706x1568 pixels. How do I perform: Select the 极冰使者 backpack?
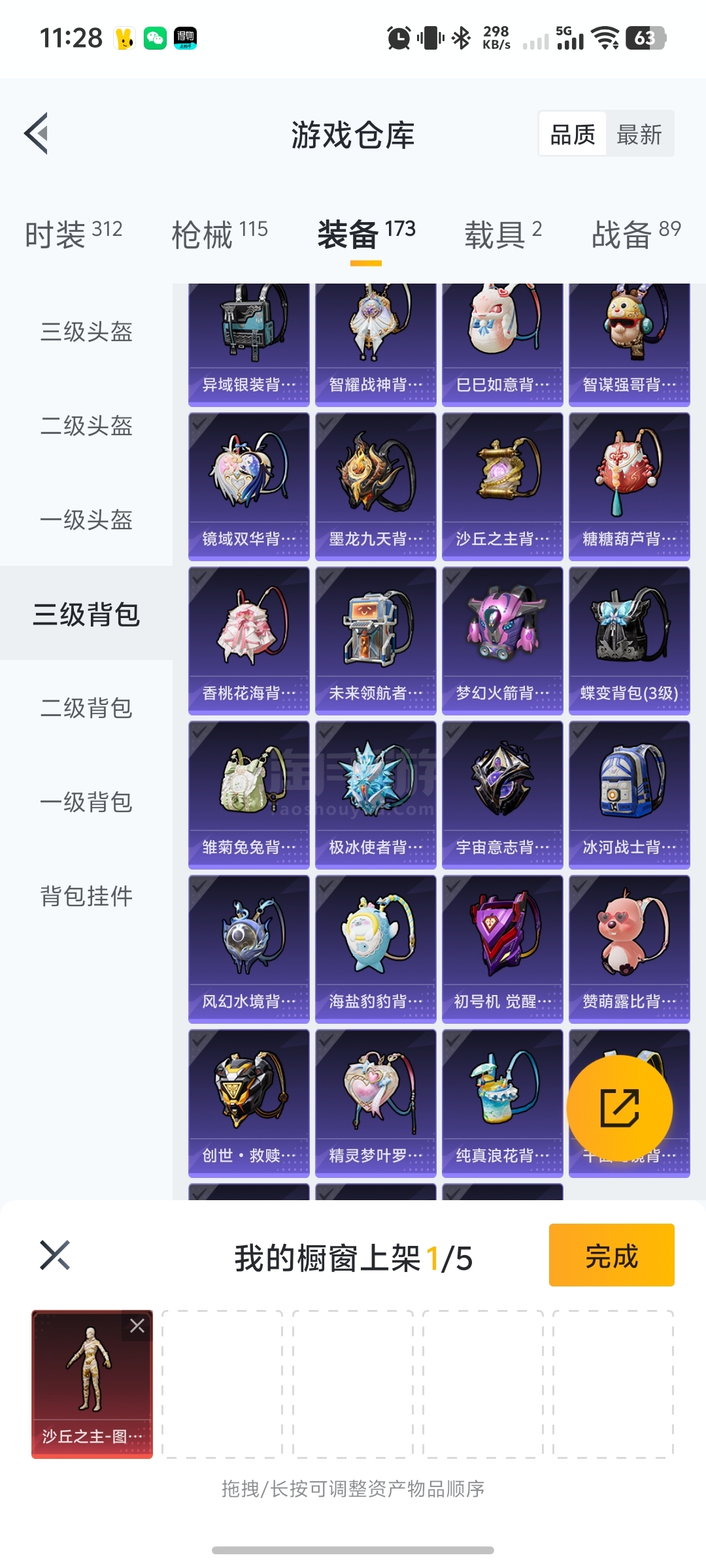tap(375, 794)
